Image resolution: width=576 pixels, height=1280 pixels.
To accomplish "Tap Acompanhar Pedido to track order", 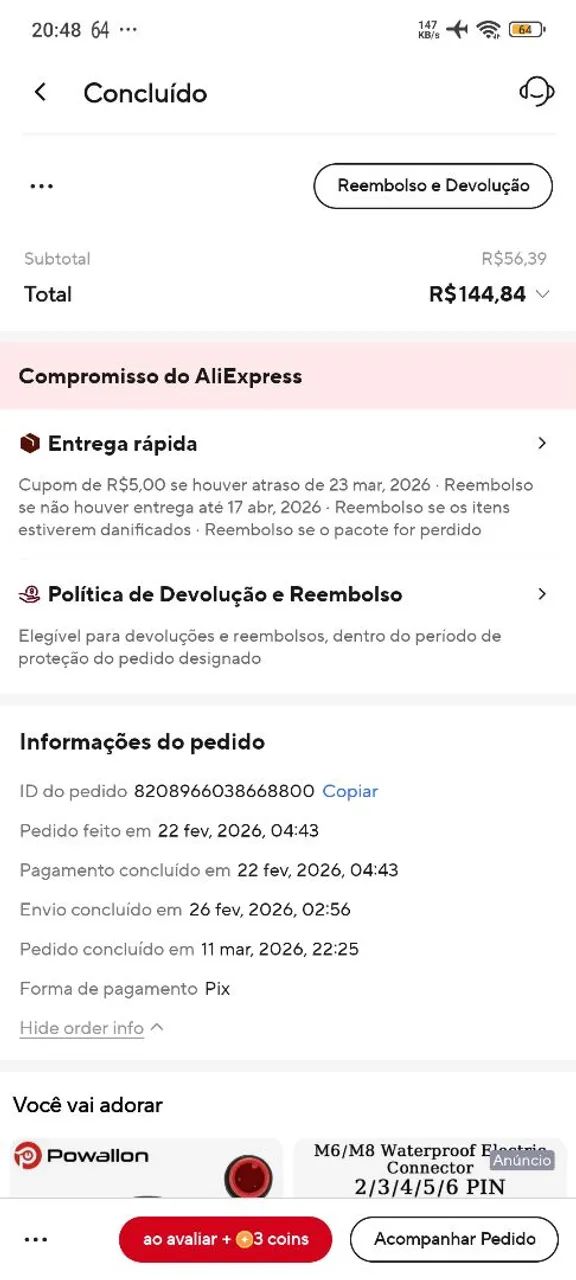I will click(454, 1239).
